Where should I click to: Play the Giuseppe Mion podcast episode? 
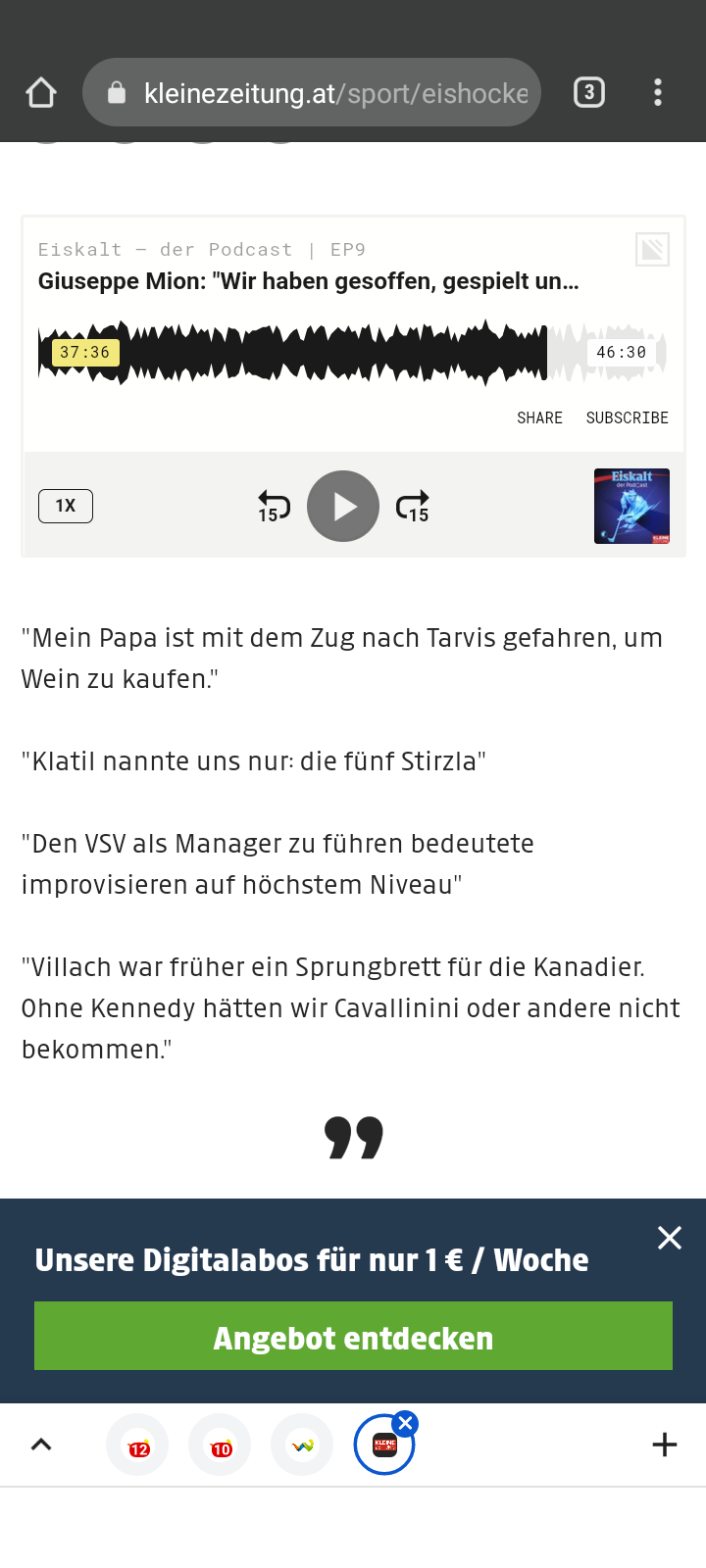[343, 506]
